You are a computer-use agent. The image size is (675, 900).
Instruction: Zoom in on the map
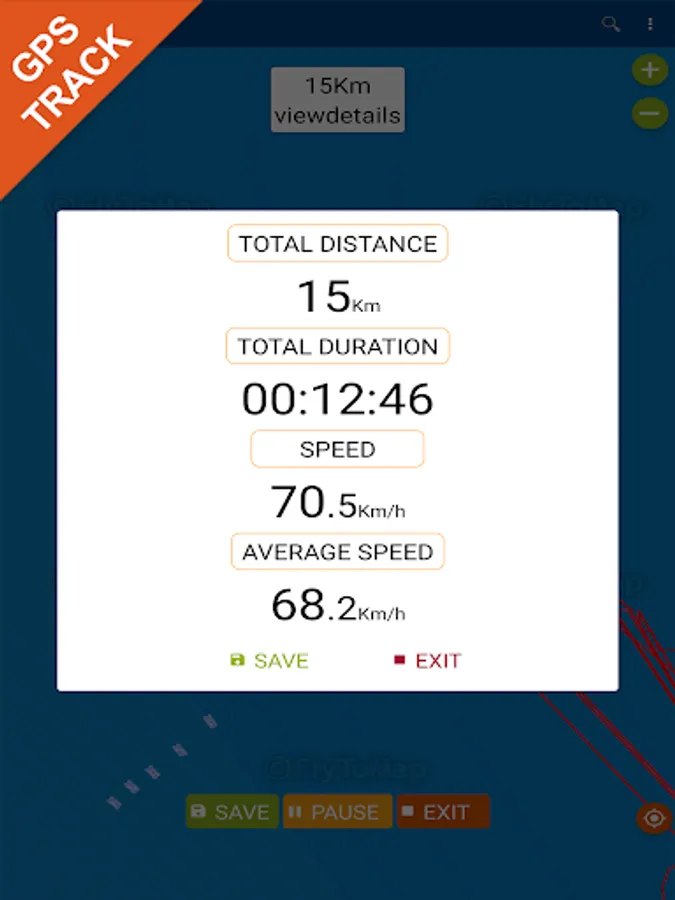(650, 70)
